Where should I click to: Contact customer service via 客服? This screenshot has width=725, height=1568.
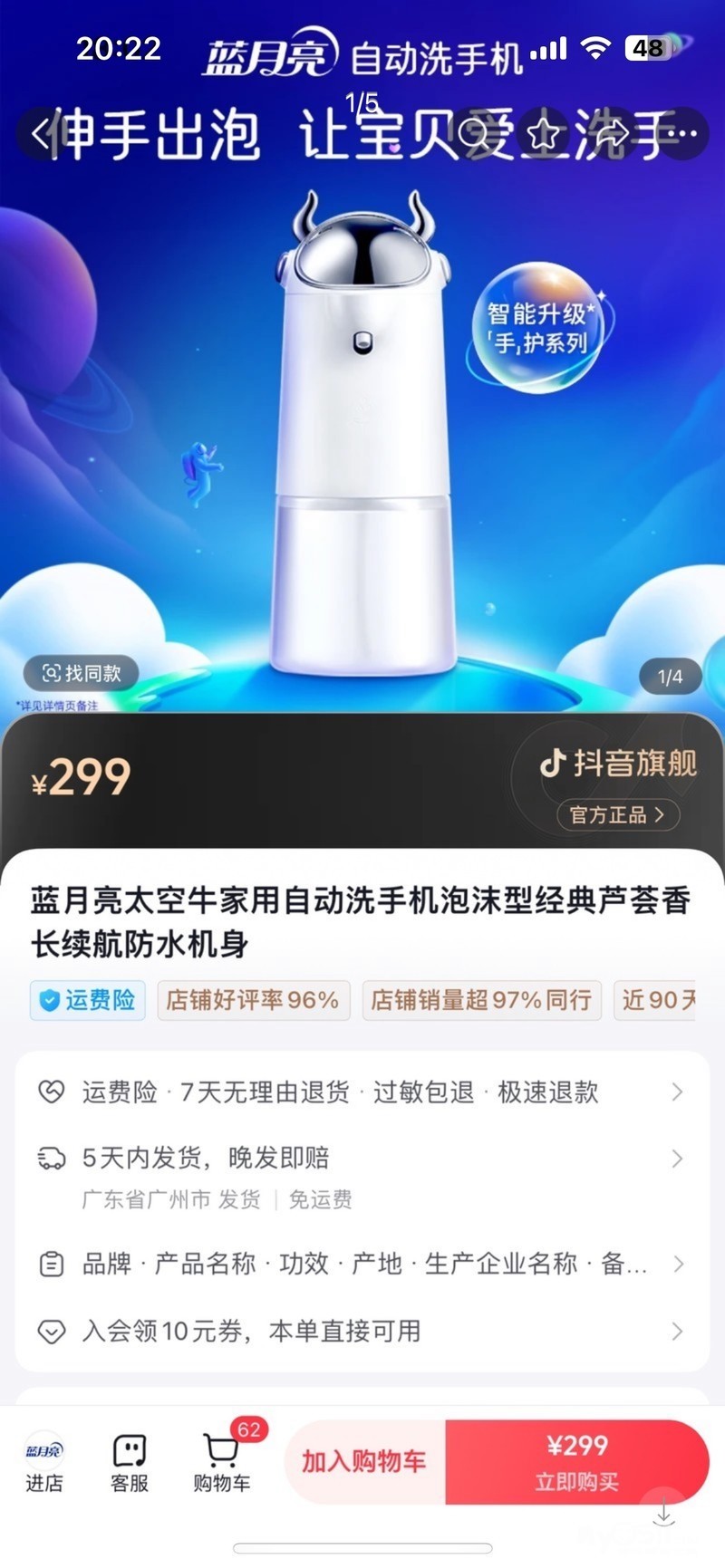point(129,1462)
